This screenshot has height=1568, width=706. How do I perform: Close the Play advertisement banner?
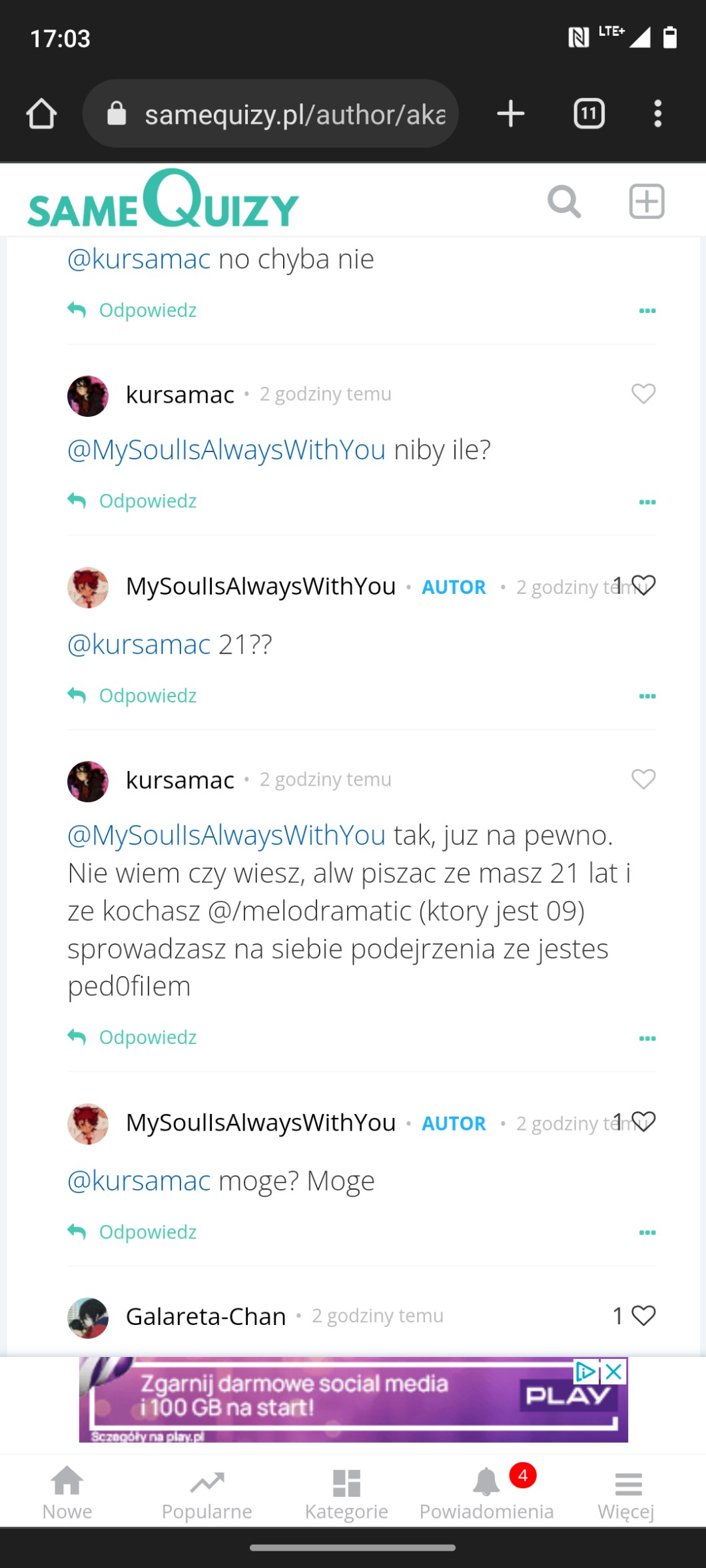[614, 1372]
